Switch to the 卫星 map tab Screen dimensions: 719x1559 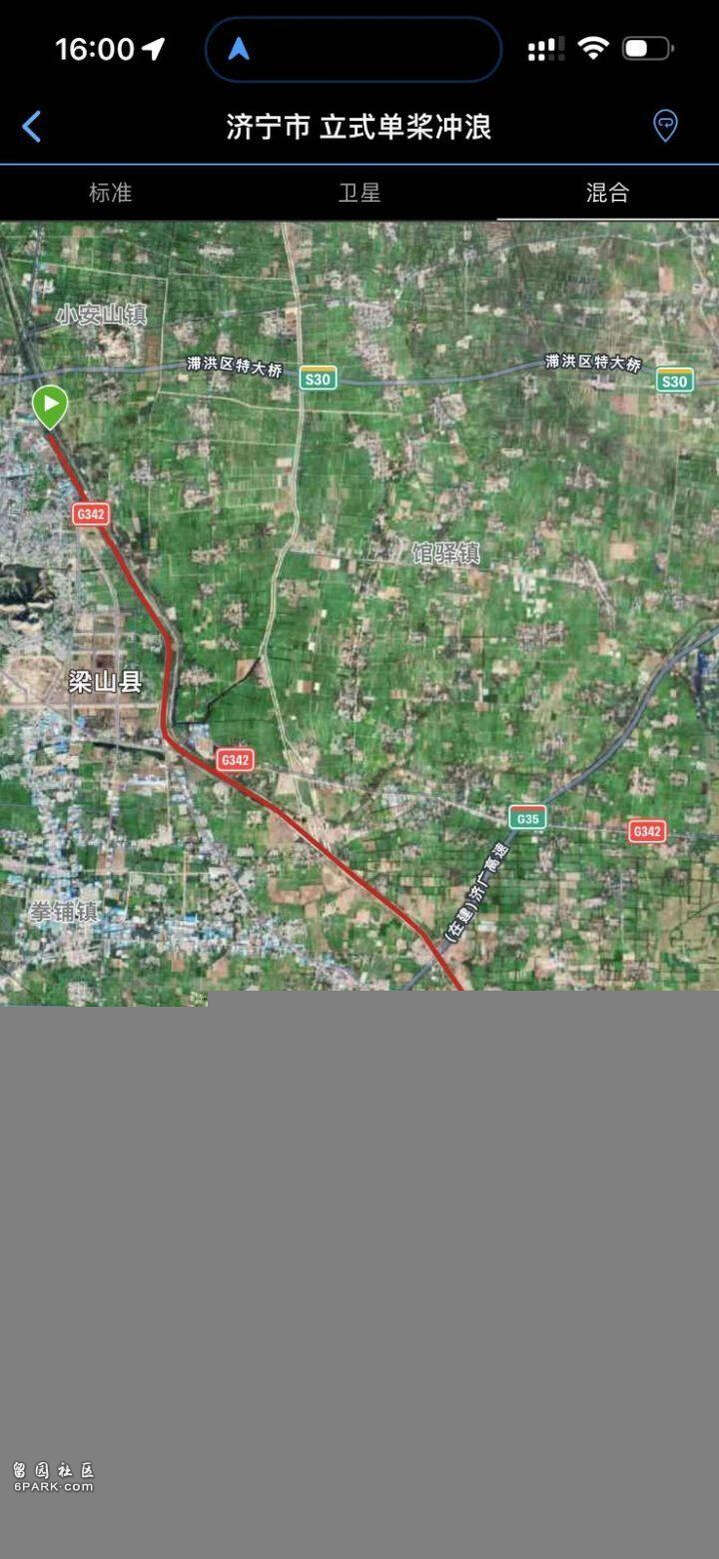(x=359, y=193)
